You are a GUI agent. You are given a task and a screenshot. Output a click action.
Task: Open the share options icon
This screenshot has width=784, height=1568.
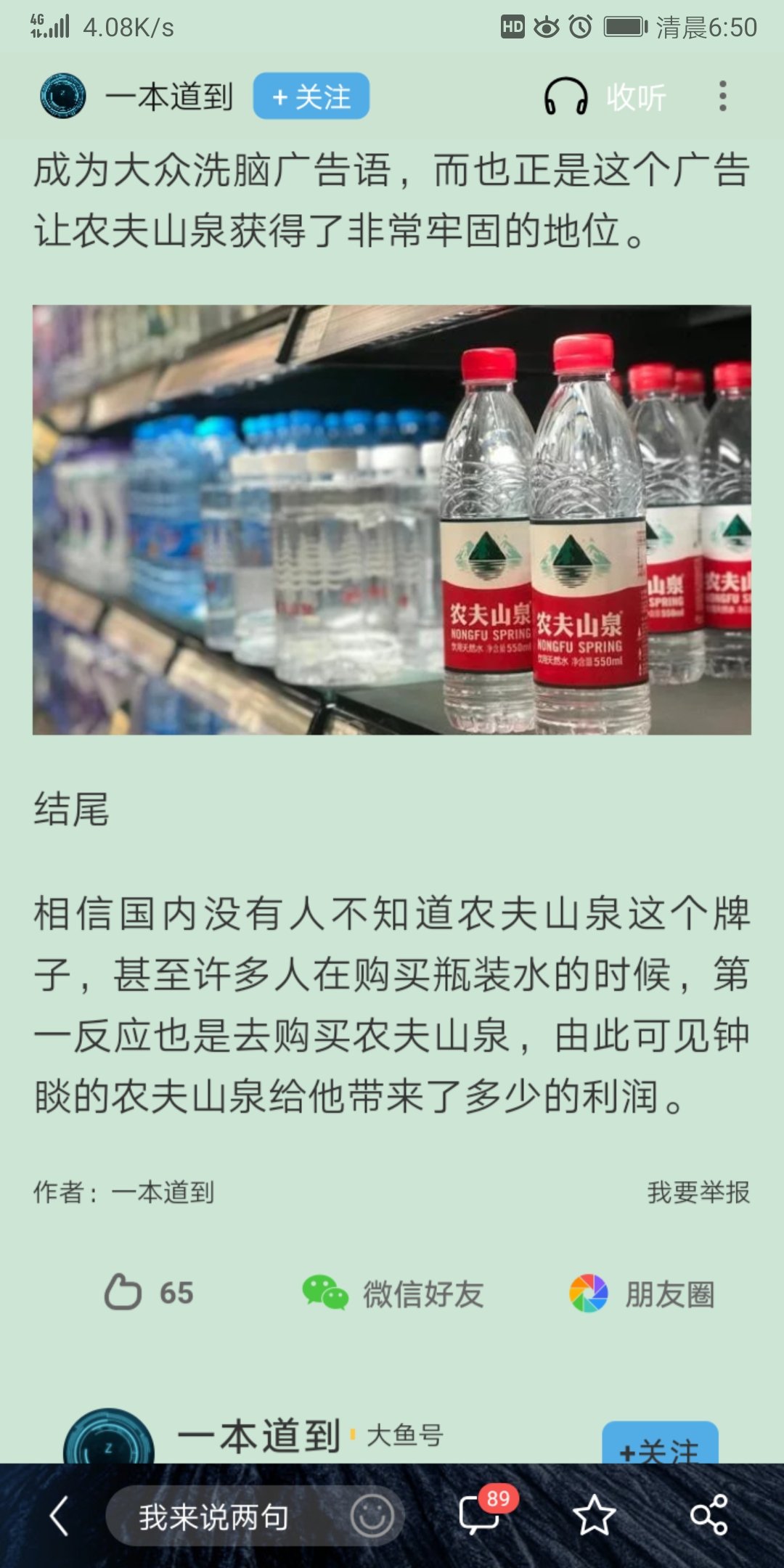pyautogui.click(x=709, y=1516)
